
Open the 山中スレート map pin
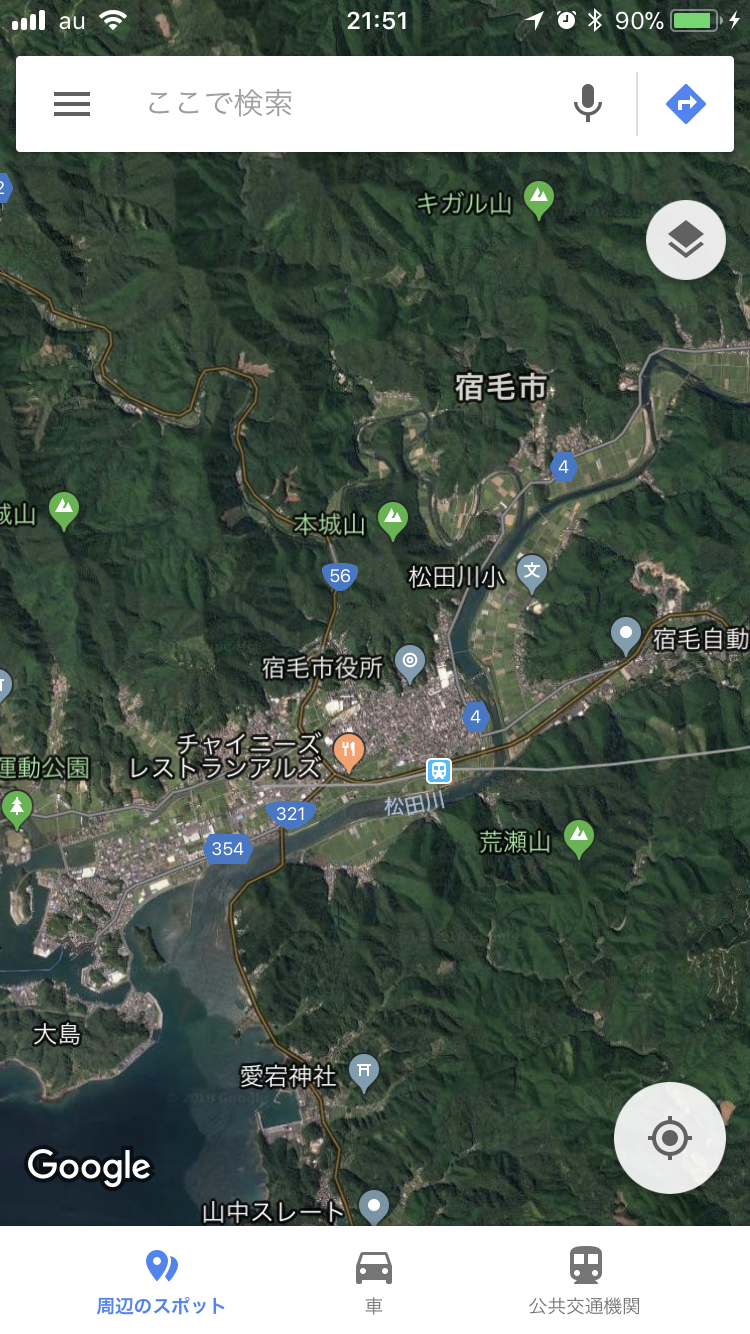point(374,1208)
